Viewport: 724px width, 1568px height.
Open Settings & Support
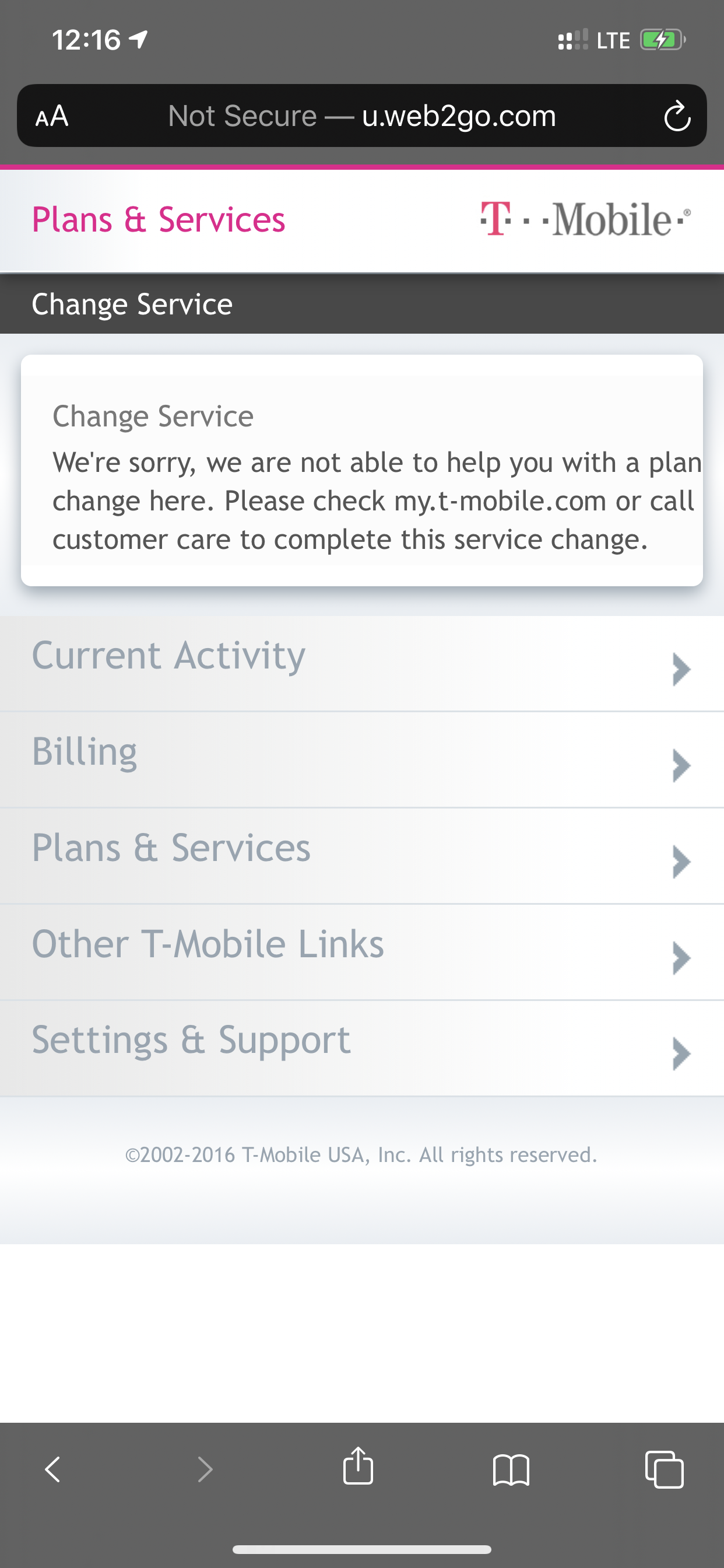pos(362,1048)
